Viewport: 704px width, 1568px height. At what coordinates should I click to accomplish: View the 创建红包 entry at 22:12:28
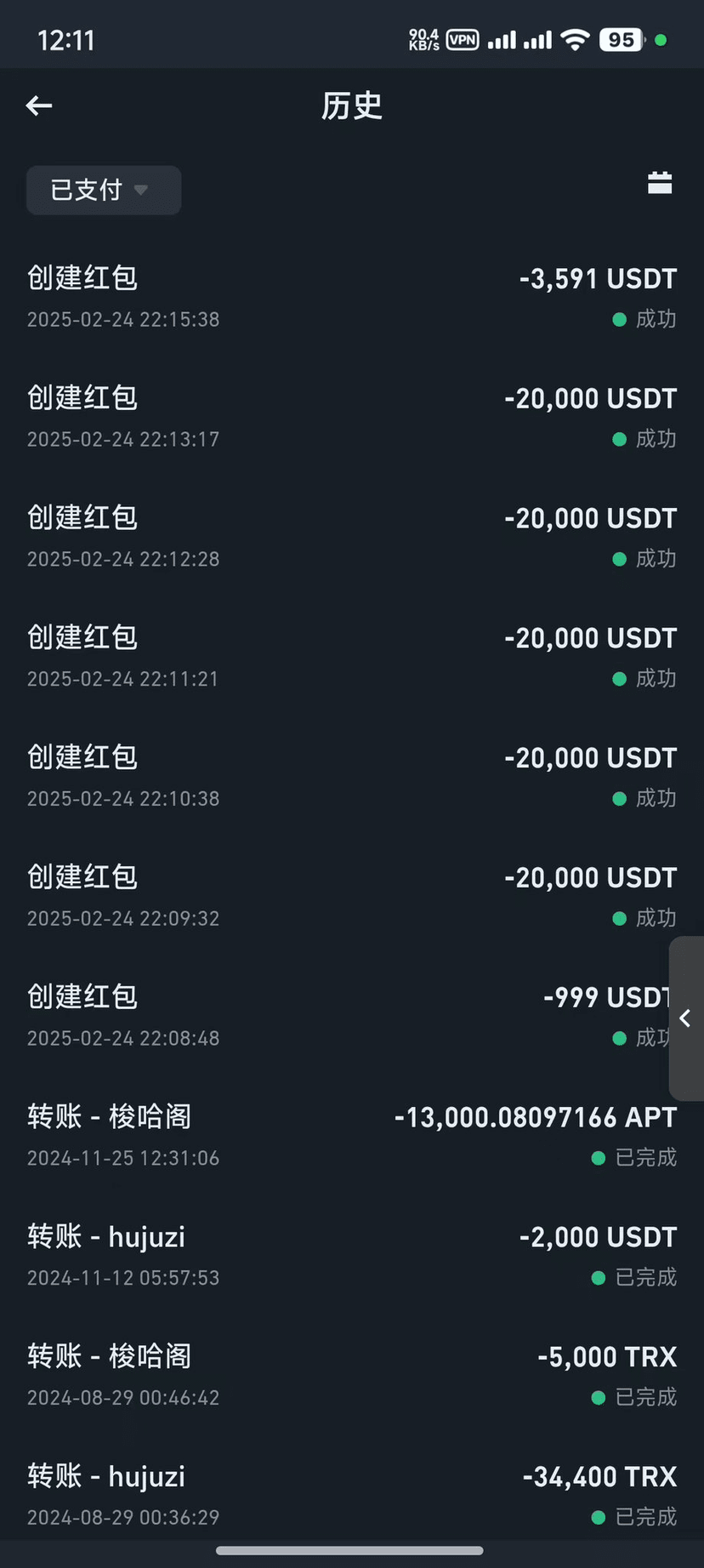pos(352,538)
